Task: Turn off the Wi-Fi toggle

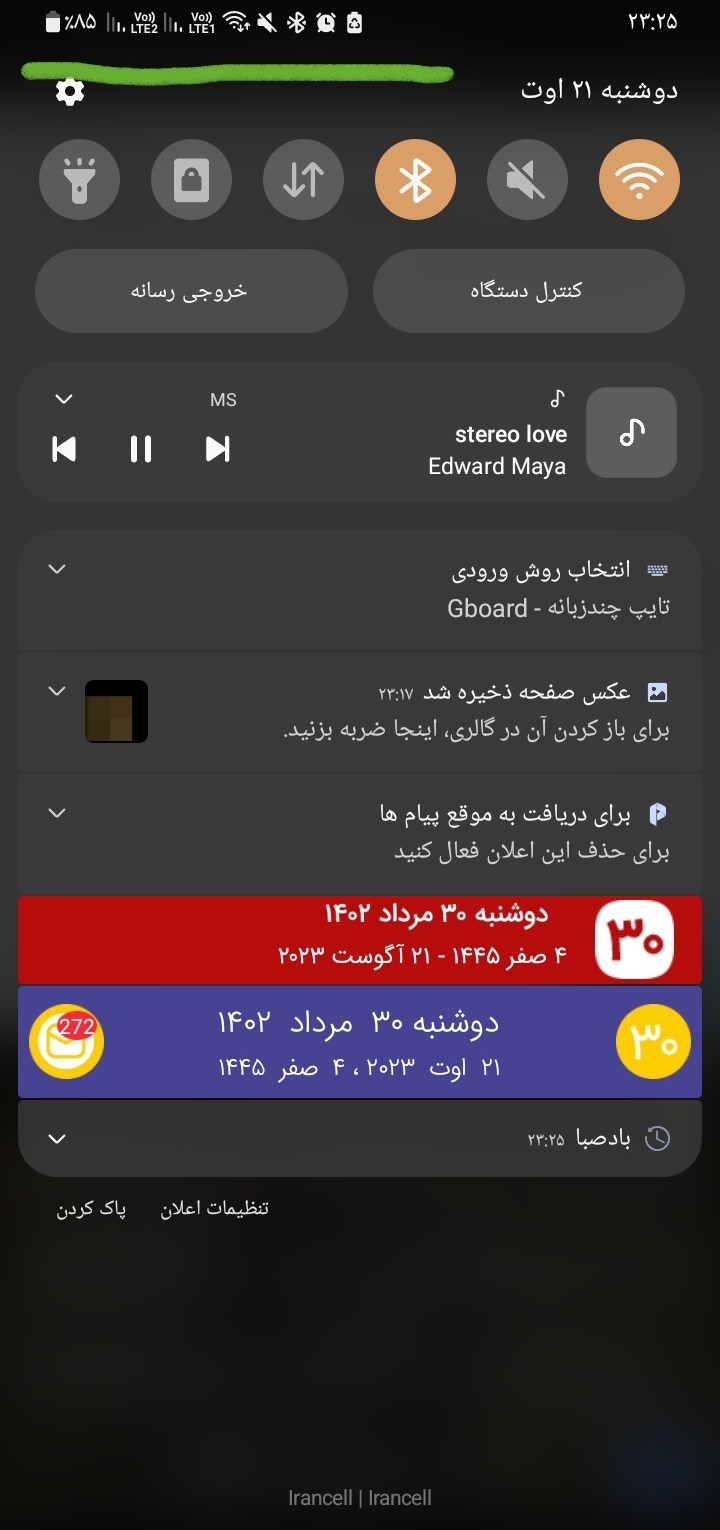Action: tap(639, 181)
